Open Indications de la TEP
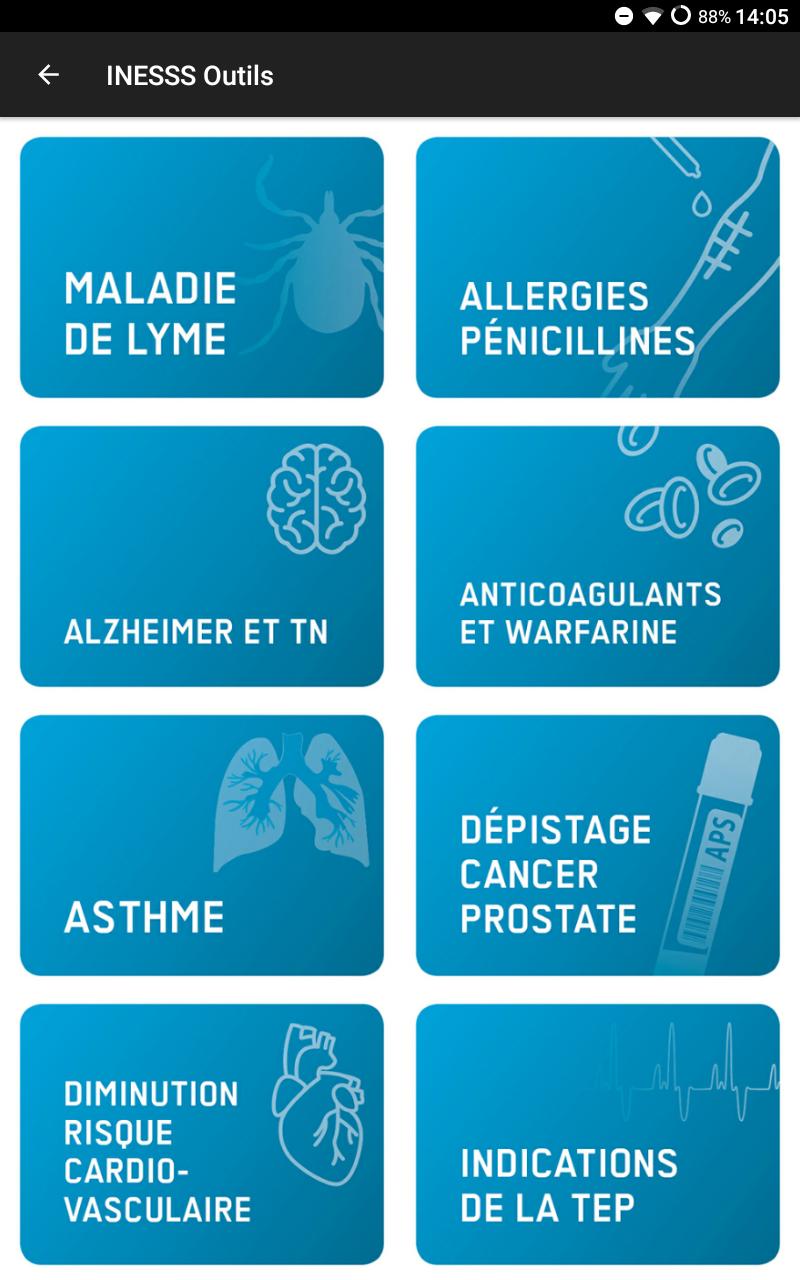The image size is (800, 1280). point(598,1134)
